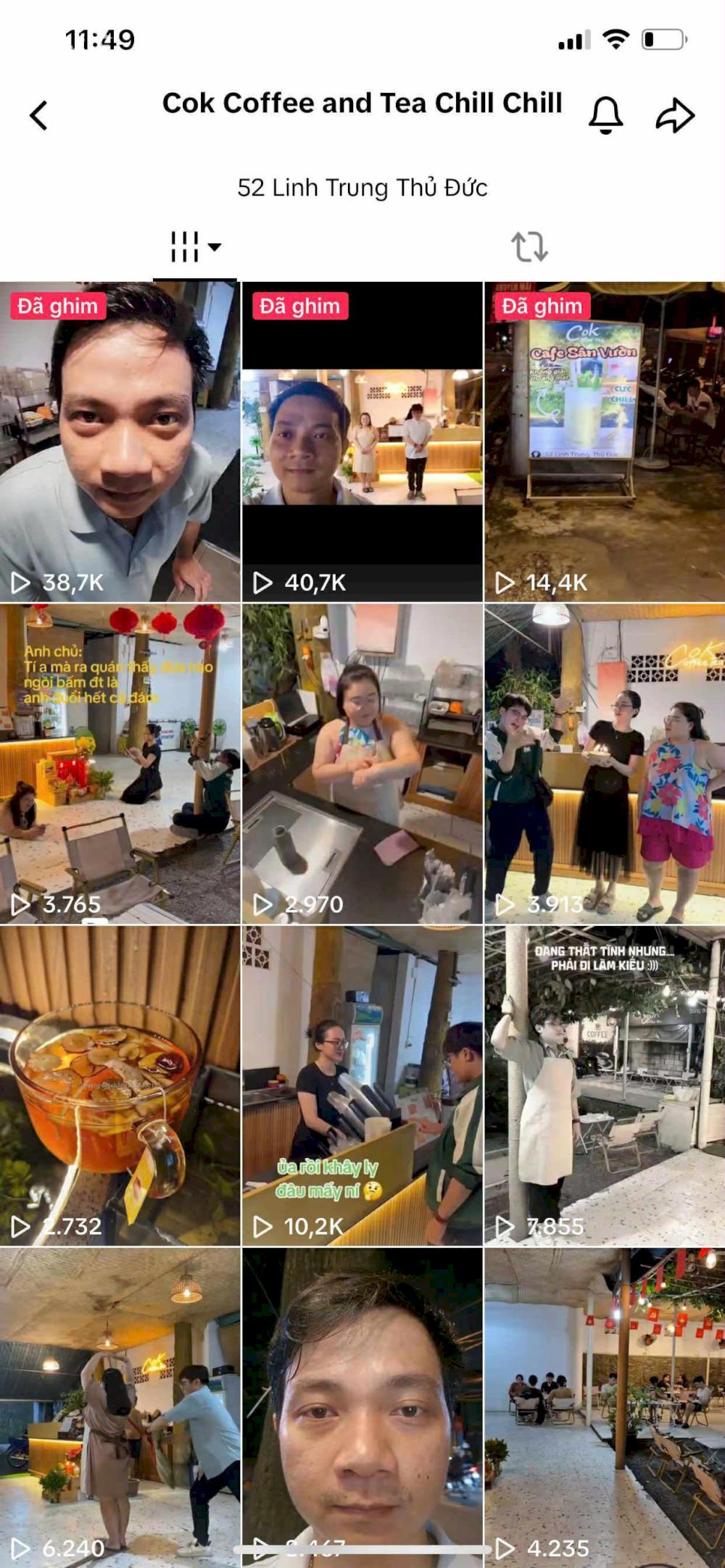The width and height of the screenshot is (725, 1568).
Task: Open the pinned video with 38,7K views
Action: [120, 442]
